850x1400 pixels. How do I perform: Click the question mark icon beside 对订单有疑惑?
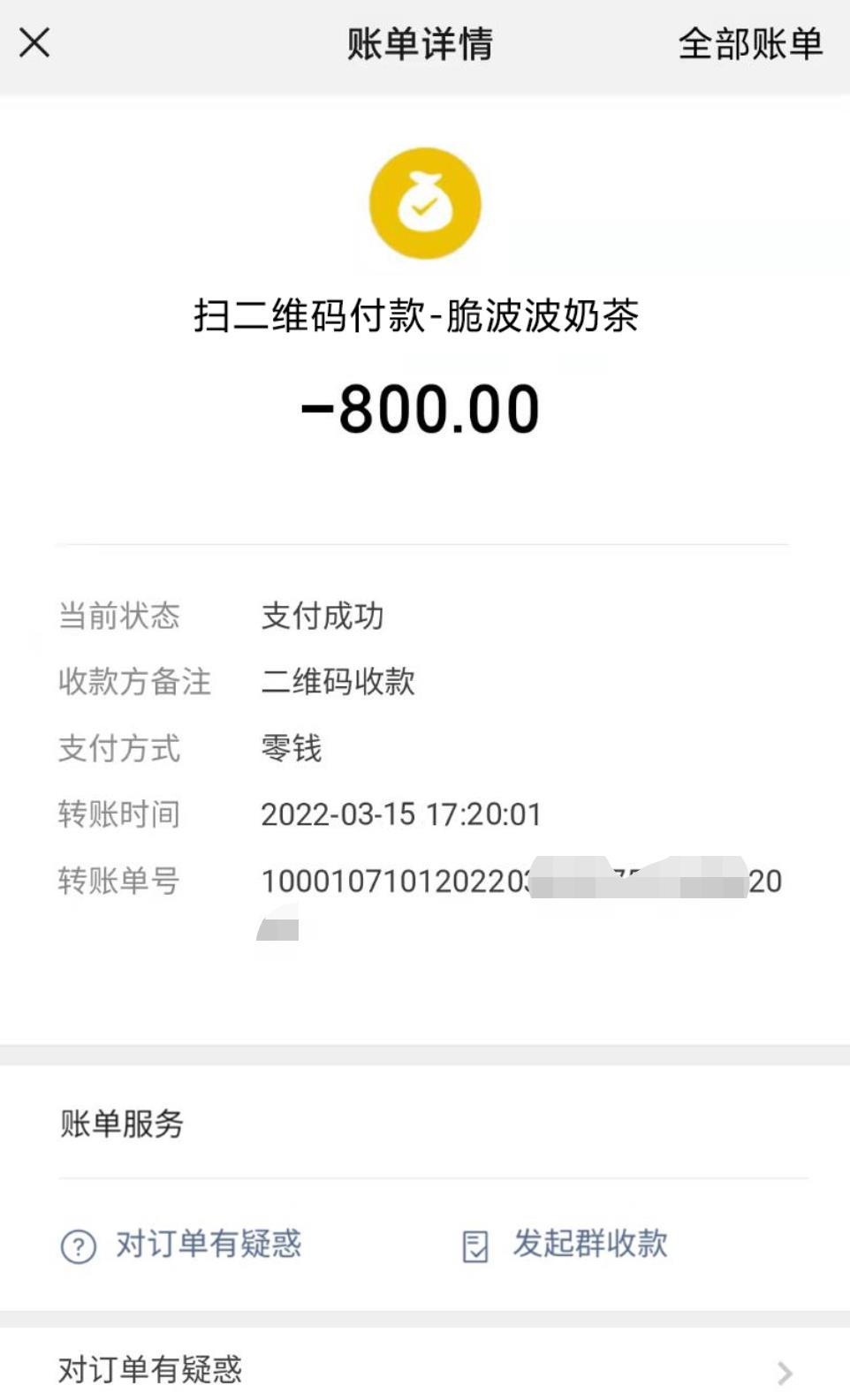pyautogui.click(x=79, y=1246)
